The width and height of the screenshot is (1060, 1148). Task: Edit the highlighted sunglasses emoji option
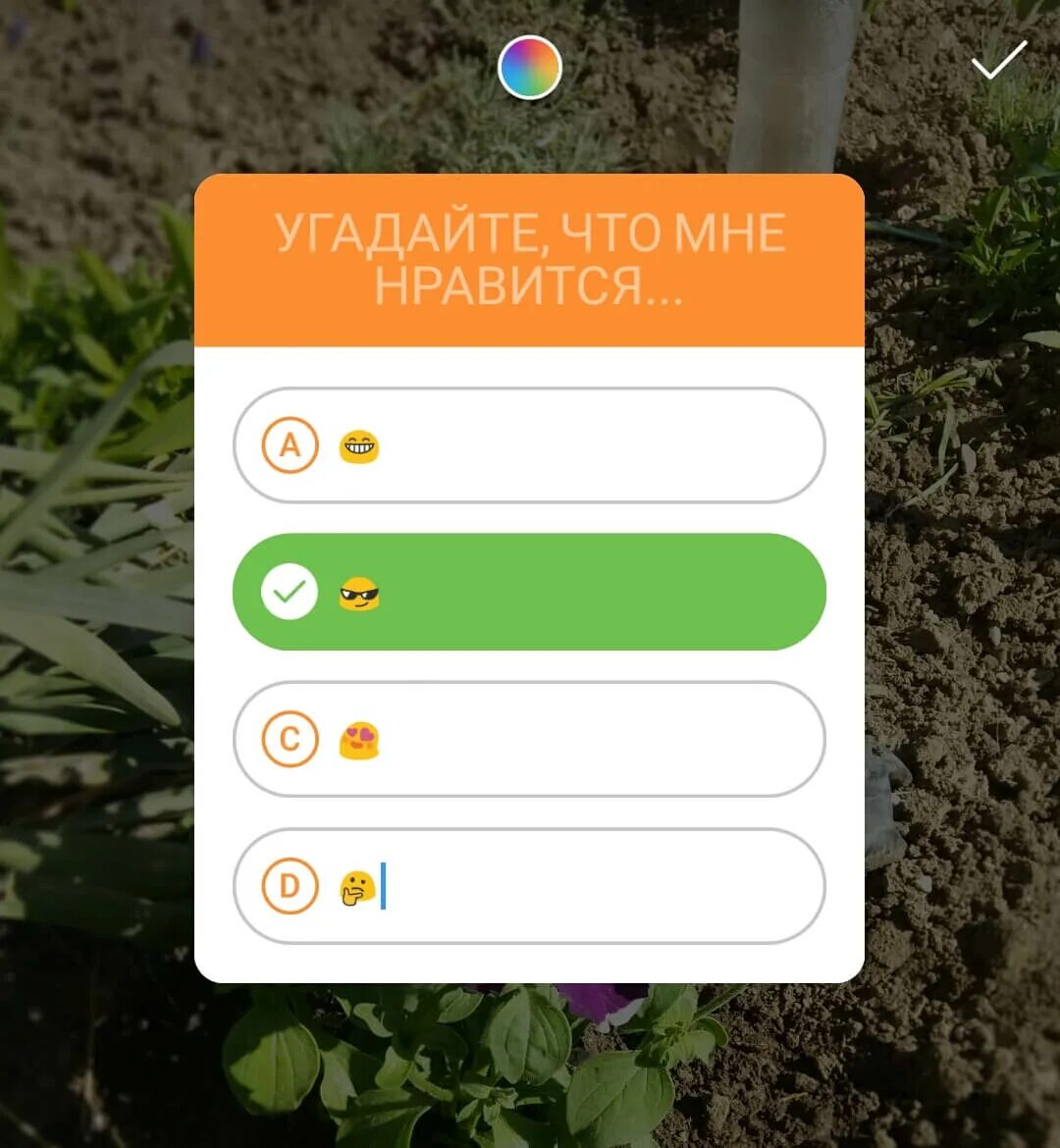click(589, 592)
